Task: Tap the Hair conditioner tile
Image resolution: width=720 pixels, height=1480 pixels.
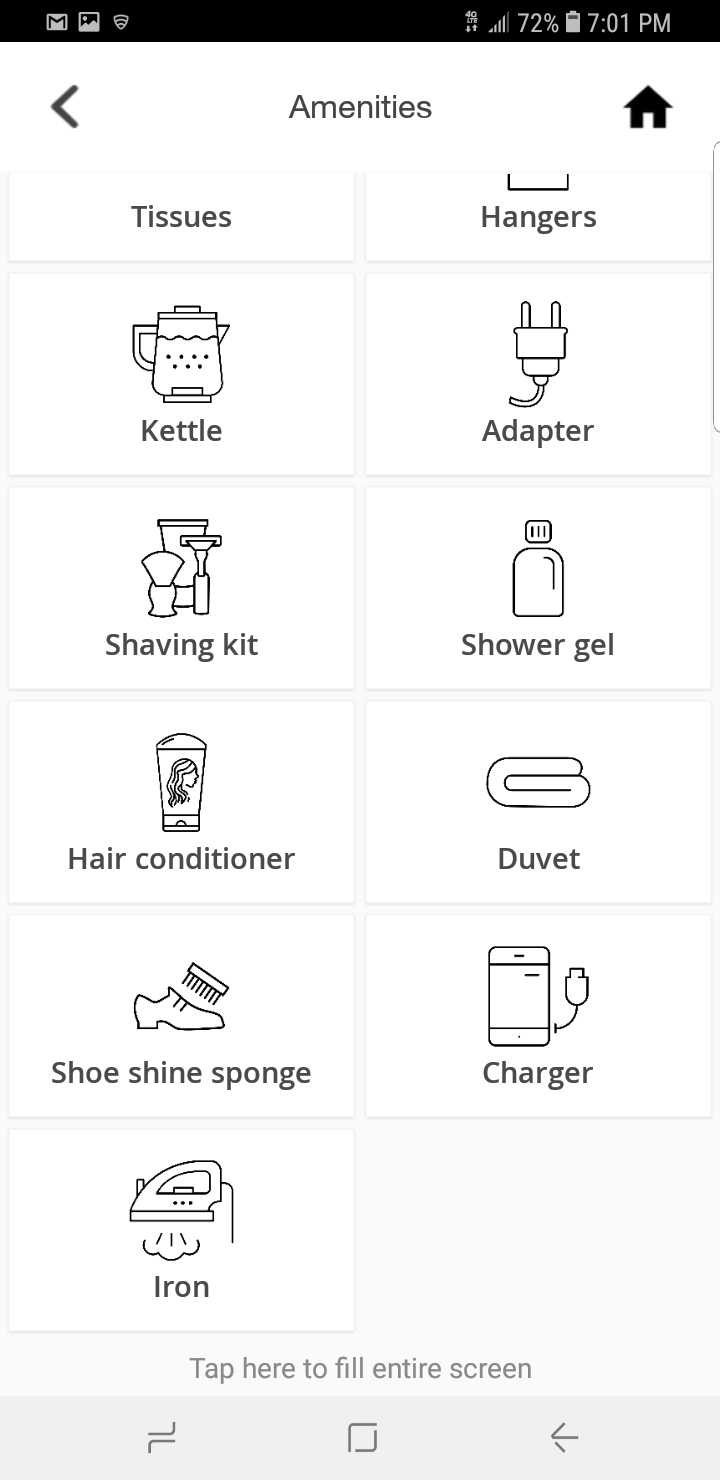Action: [181, 802]
